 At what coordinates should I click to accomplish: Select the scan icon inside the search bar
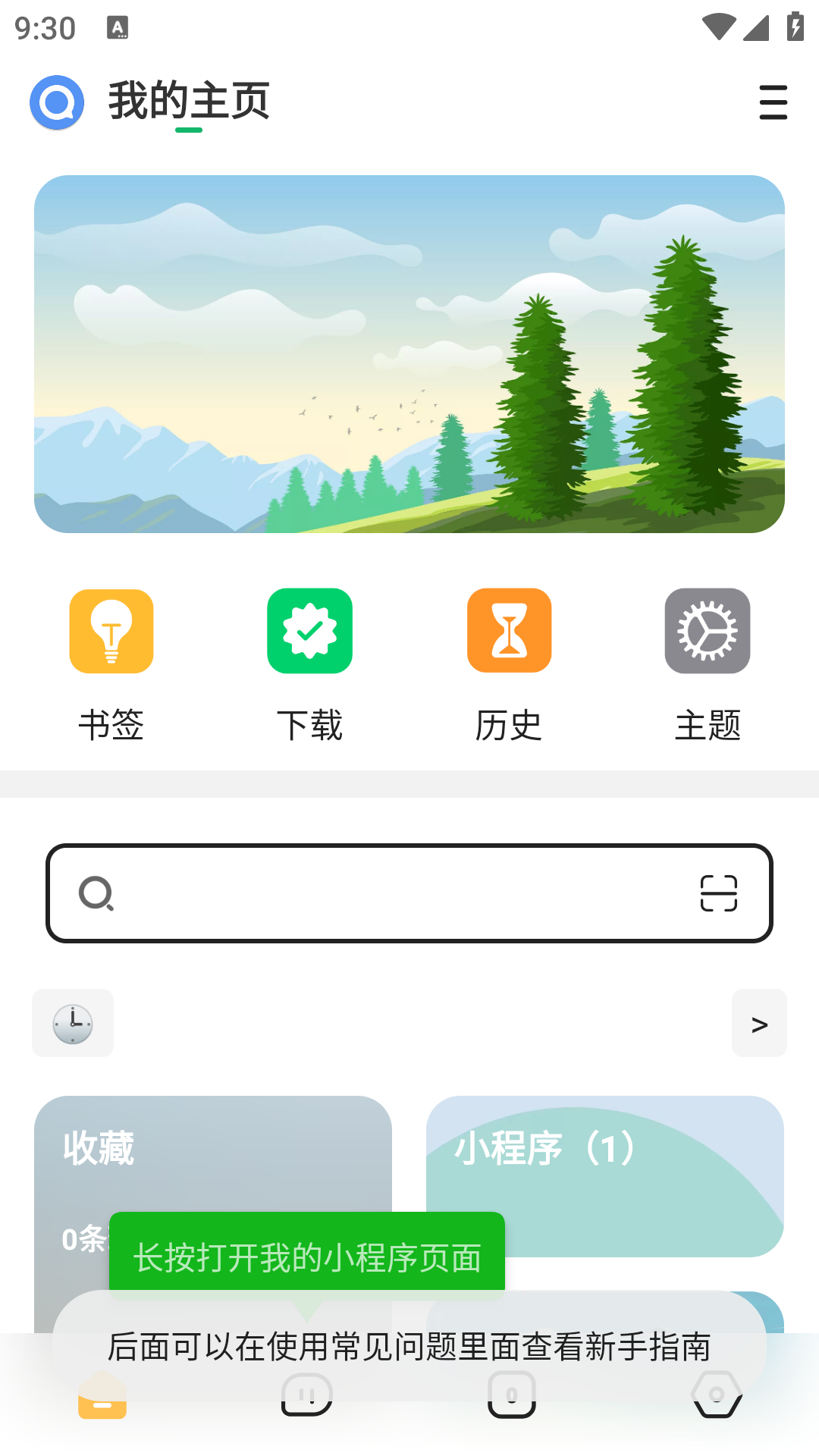720,895
